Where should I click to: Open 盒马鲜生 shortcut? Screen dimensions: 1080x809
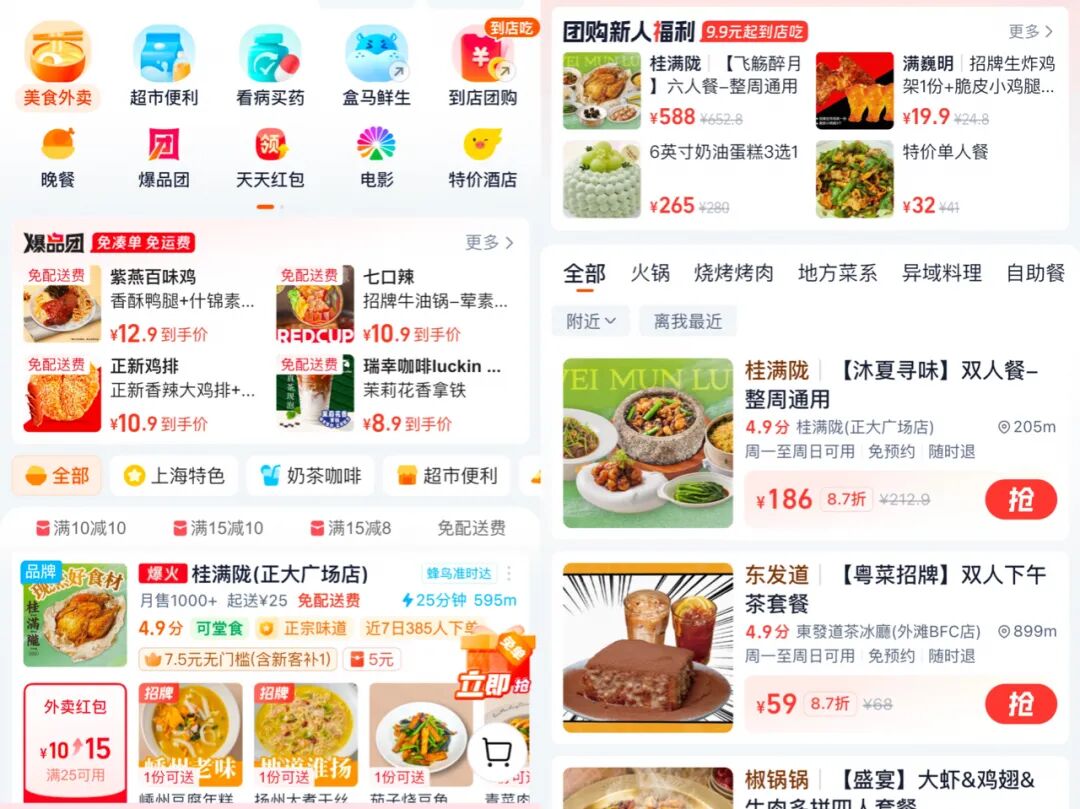click(x=377, y=64)
